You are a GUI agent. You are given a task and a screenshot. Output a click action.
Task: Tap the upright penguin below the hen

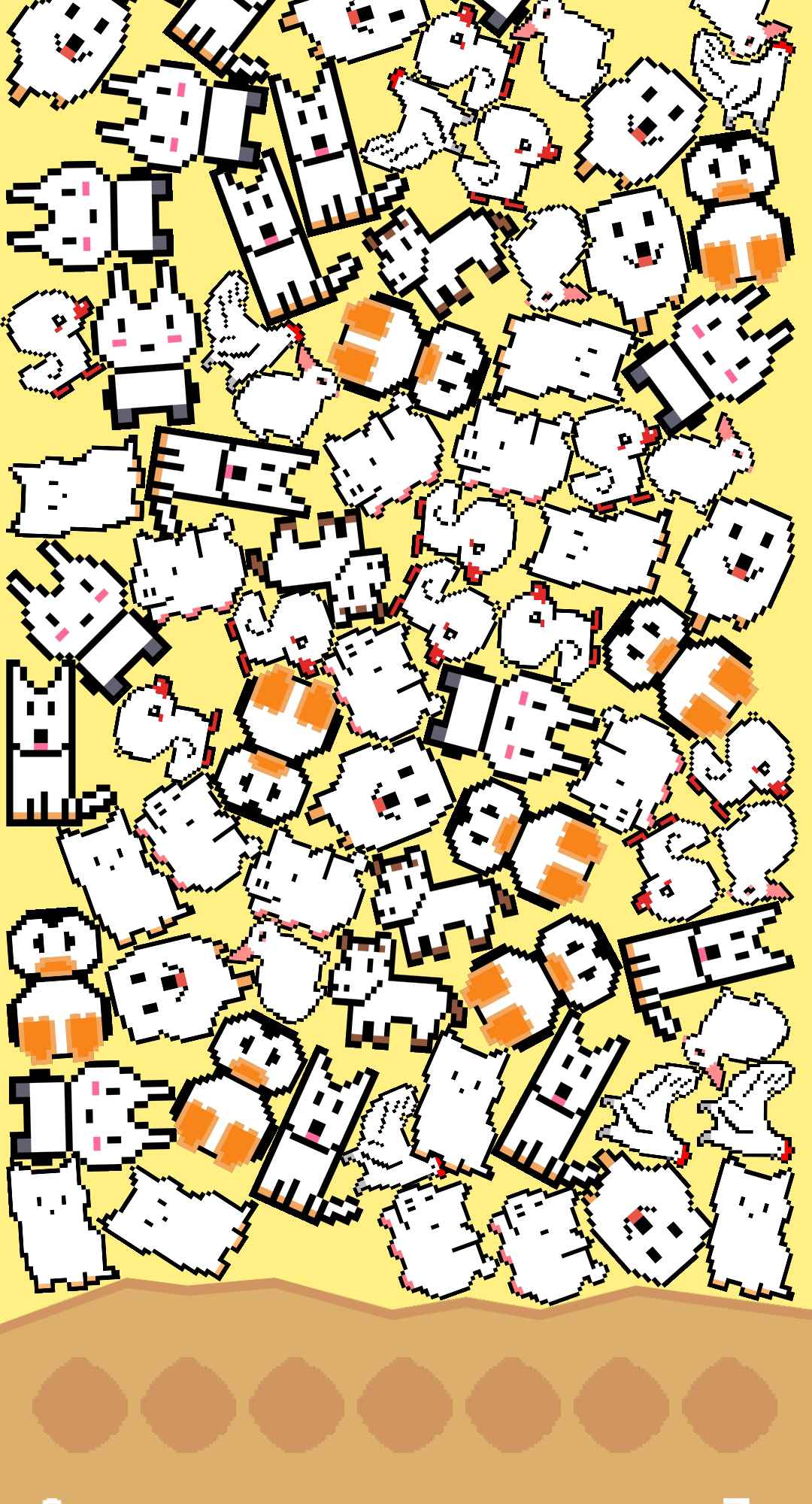point(738,211)
